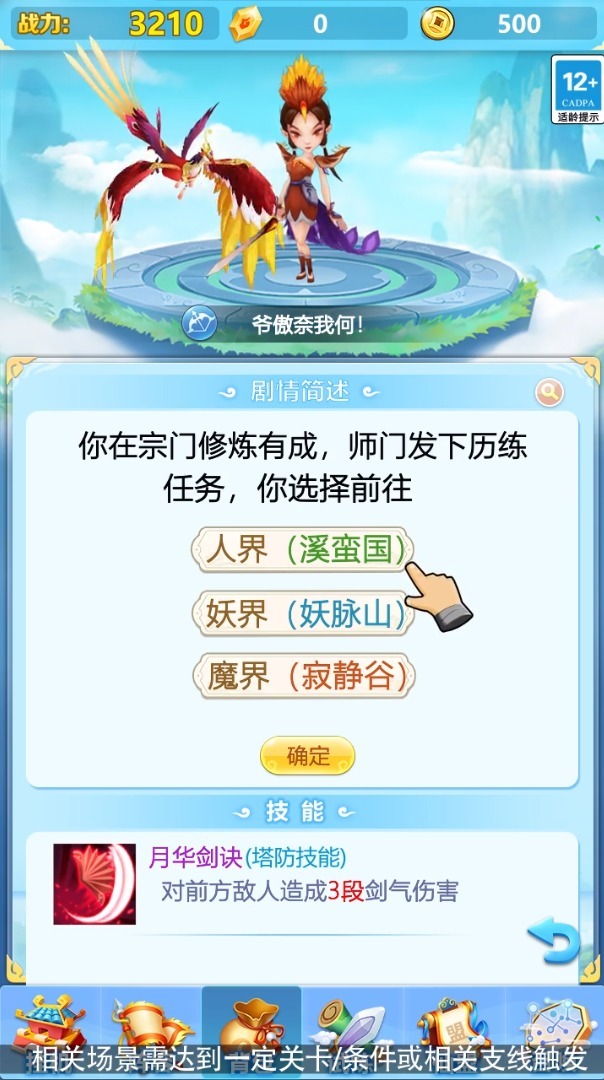
Task: Open the 12+ CADPA age rating notice
Action: tap(577, 89)
